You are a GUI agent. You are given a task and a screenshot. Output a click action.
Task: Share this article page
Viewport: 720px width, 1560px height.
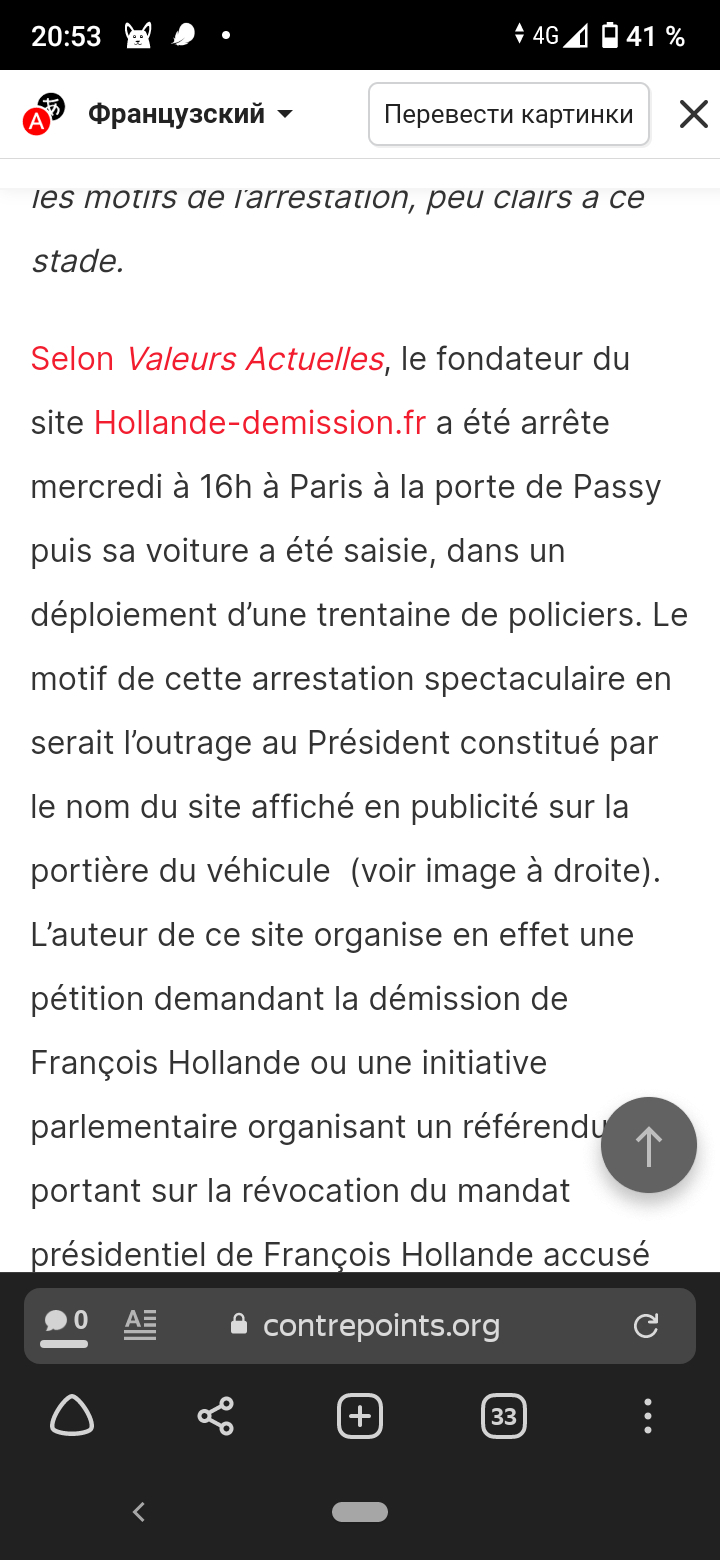tap(216, 1416)
